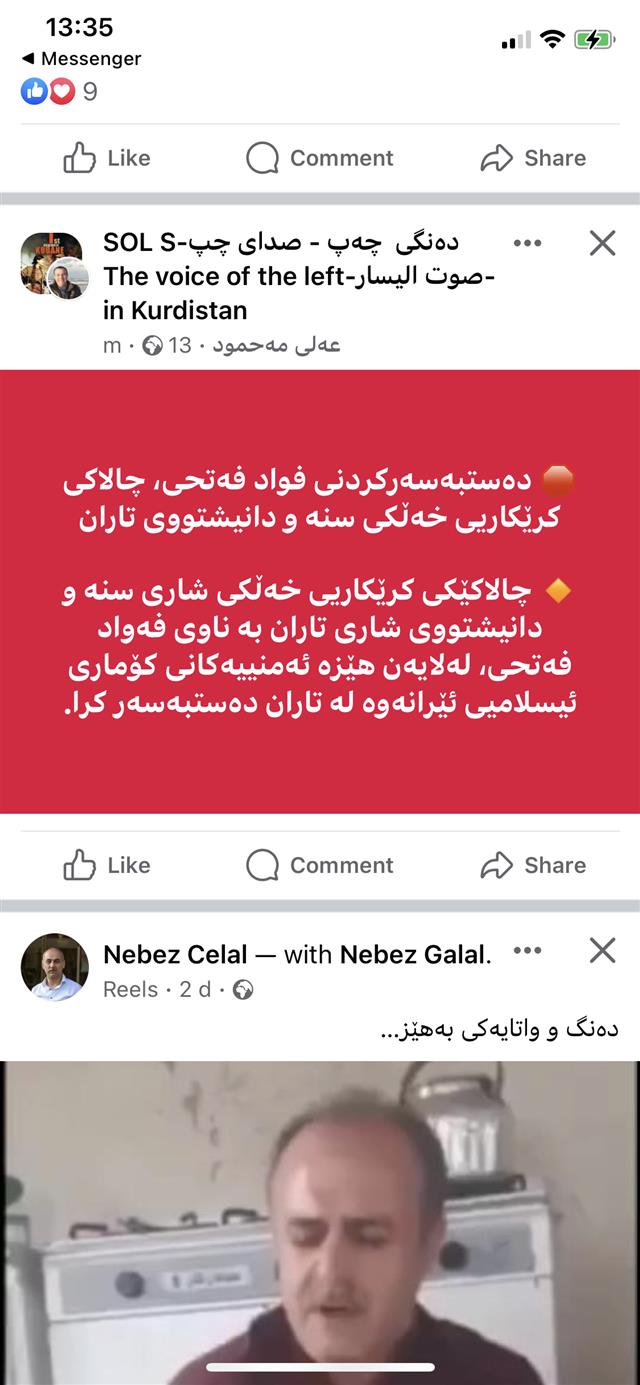View Nebez Celal's profile name link
This screenshot has height=1385, width=640.
click(175, 954)
